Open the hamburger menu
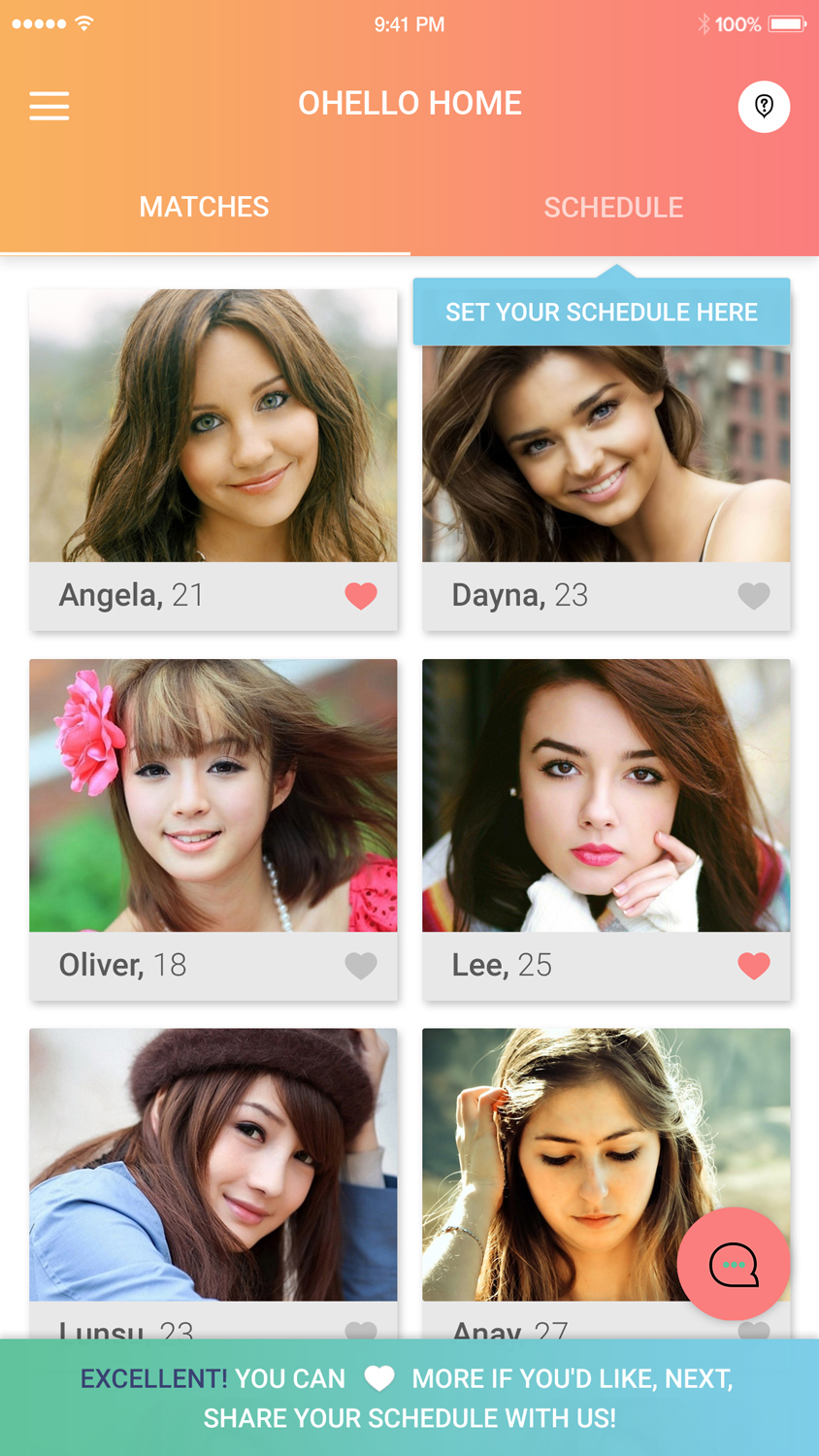 coord(49,106)
